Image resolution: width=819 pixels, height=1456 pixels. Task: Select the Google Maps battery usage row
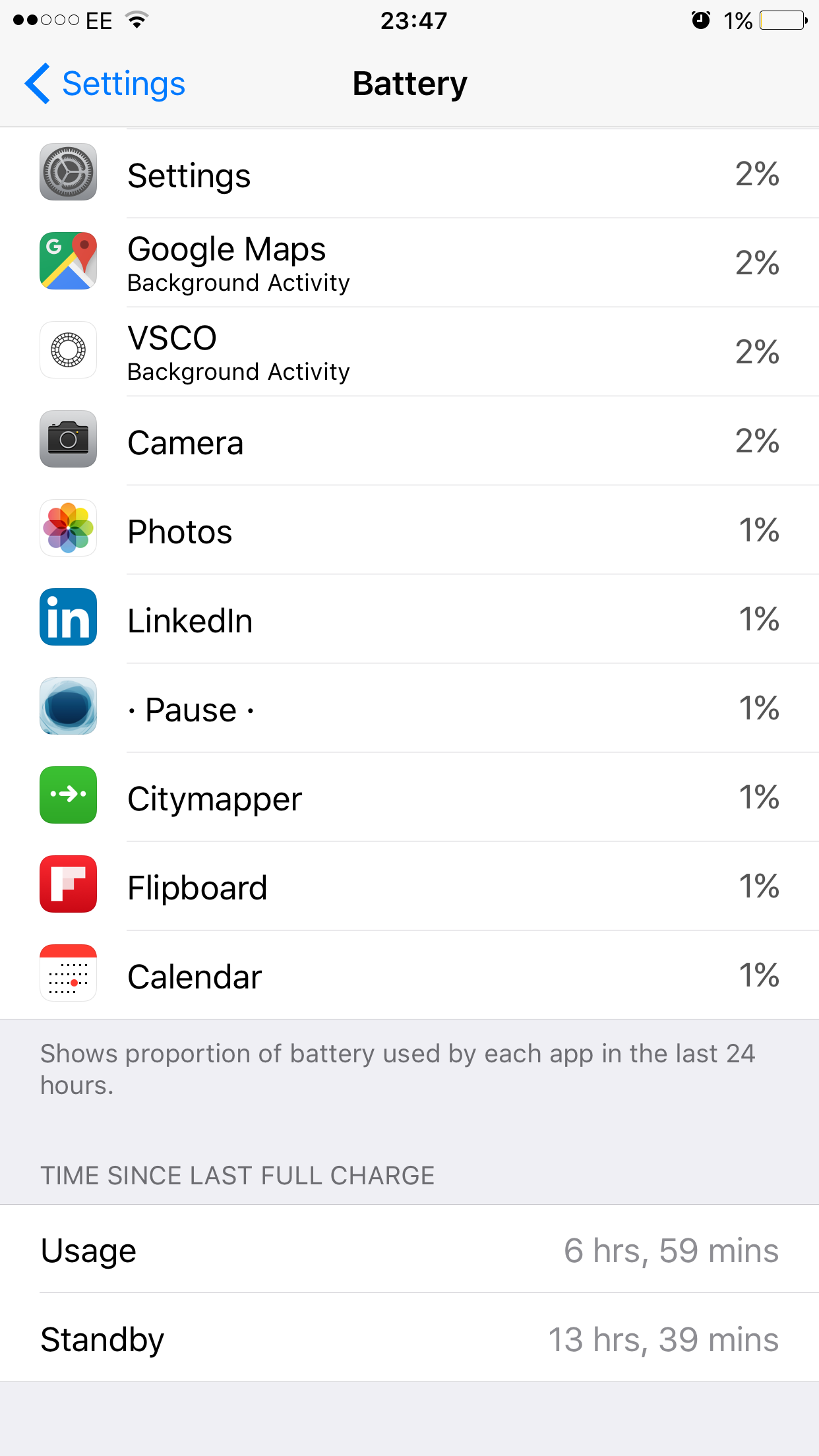pos(409,263)
